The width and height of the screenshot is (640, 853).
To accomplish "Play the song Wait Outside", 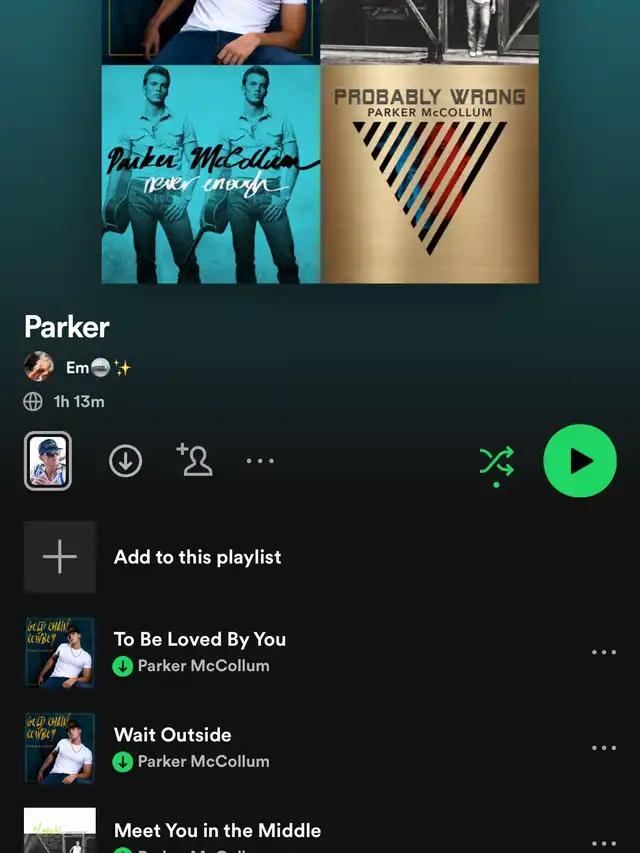I will click(x=173, y=735).
